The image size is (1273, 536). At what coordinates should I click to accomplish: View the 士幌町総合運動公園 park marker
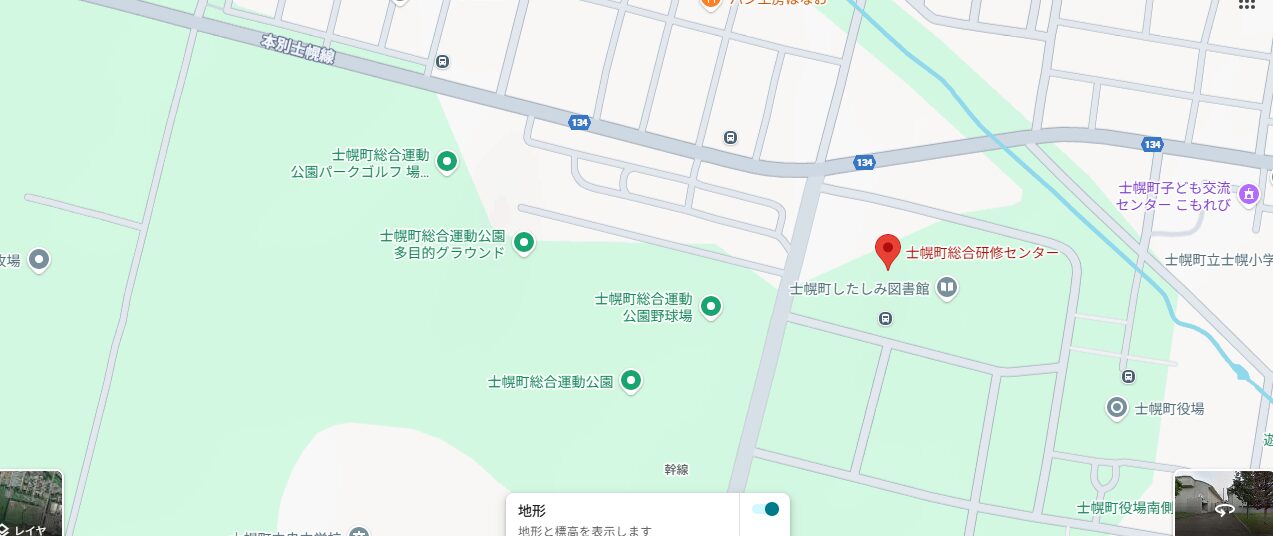(x=631, y=381)
